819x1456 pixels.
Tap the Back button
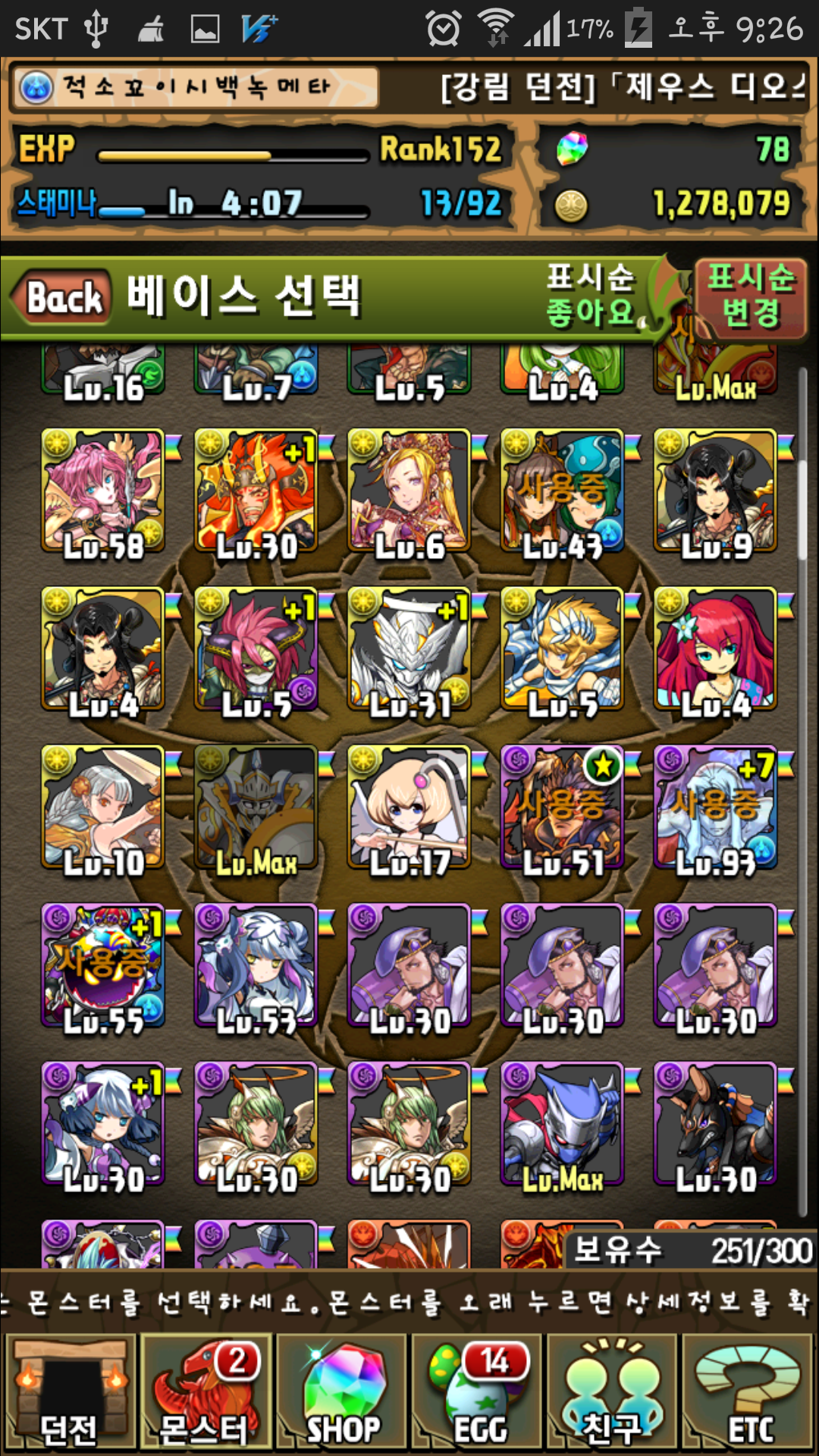(x=62, y=297)
